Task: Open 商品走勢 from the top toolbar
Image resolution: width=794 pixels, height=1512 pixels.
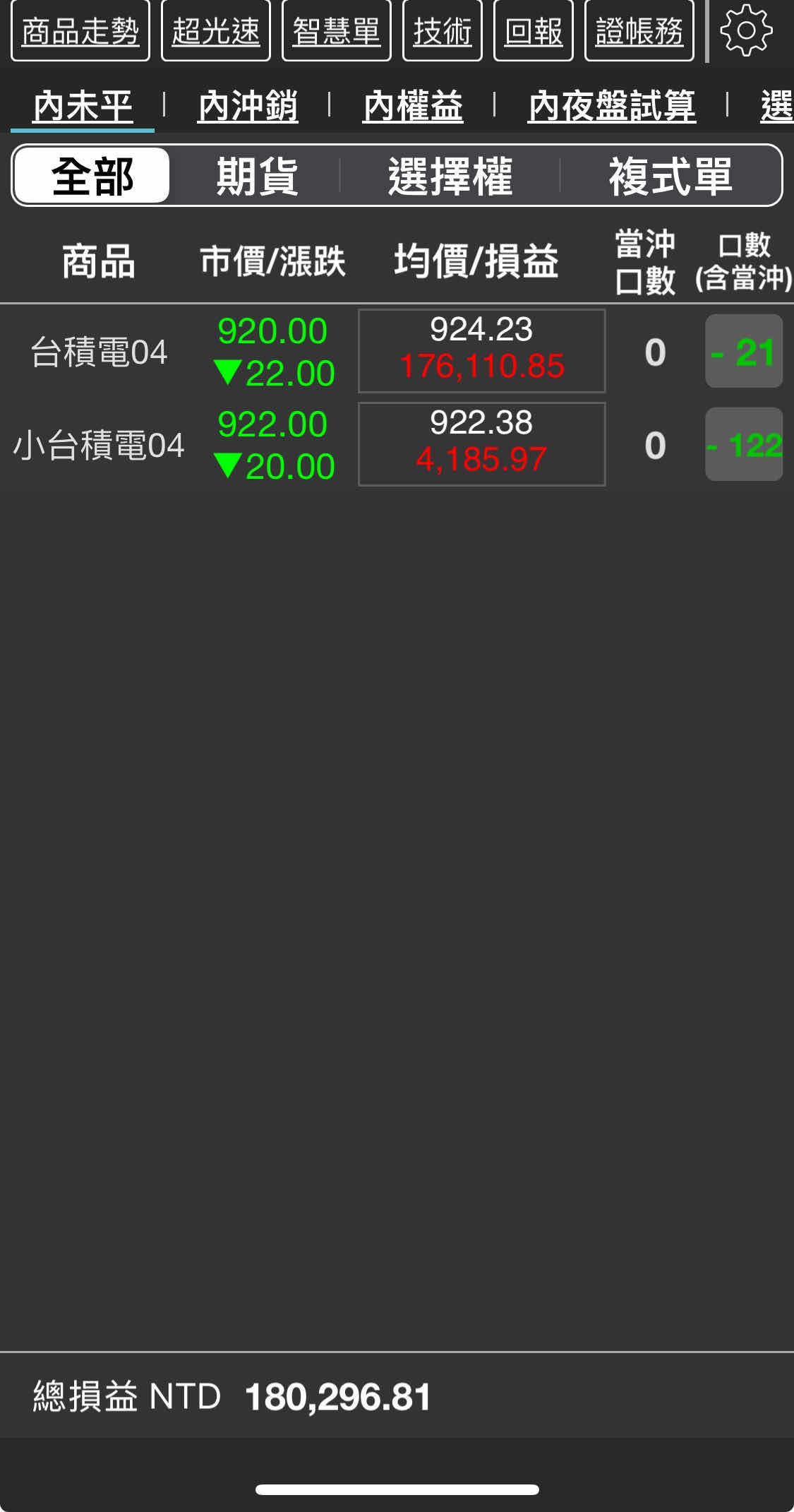Action: [x=80, y=31]
